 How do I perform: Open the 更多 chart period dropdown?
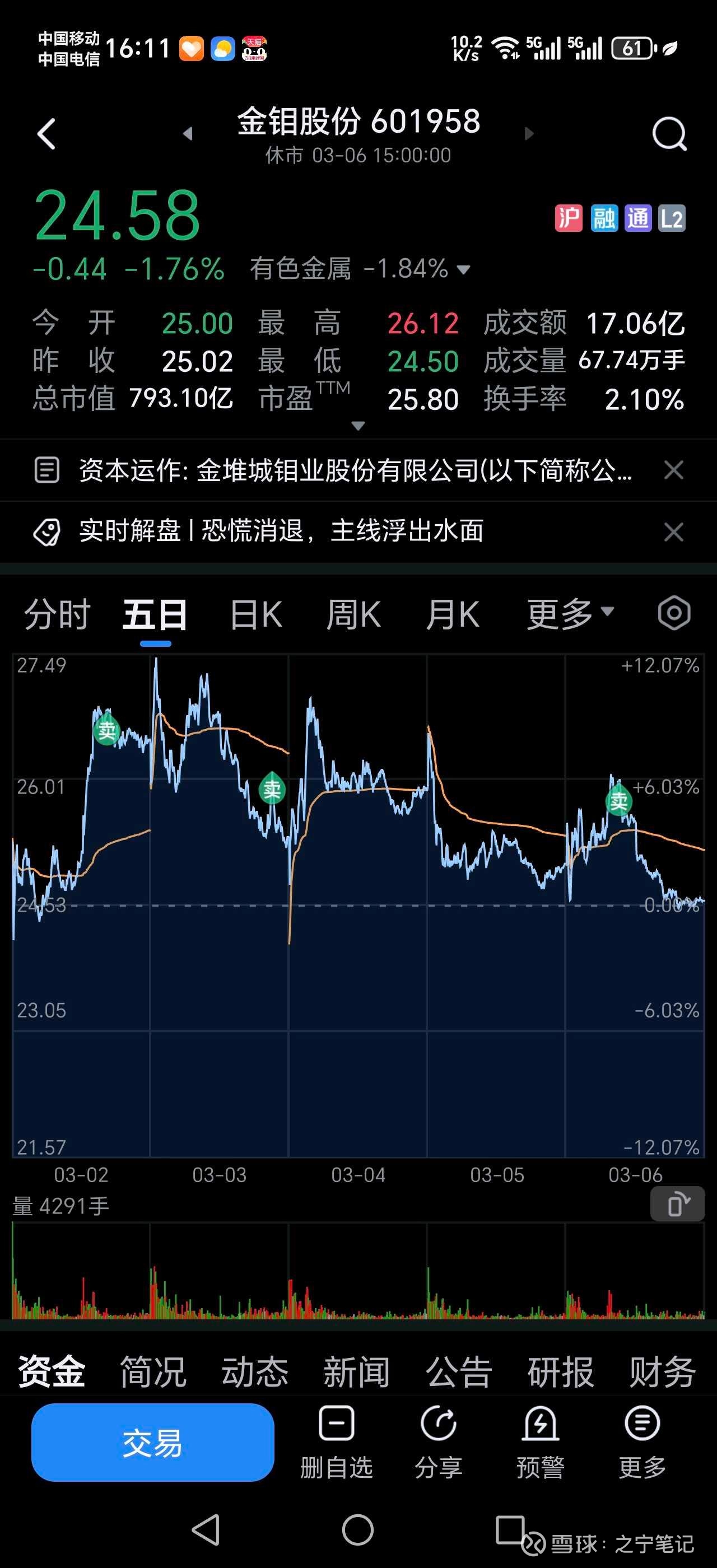[570, 614]
